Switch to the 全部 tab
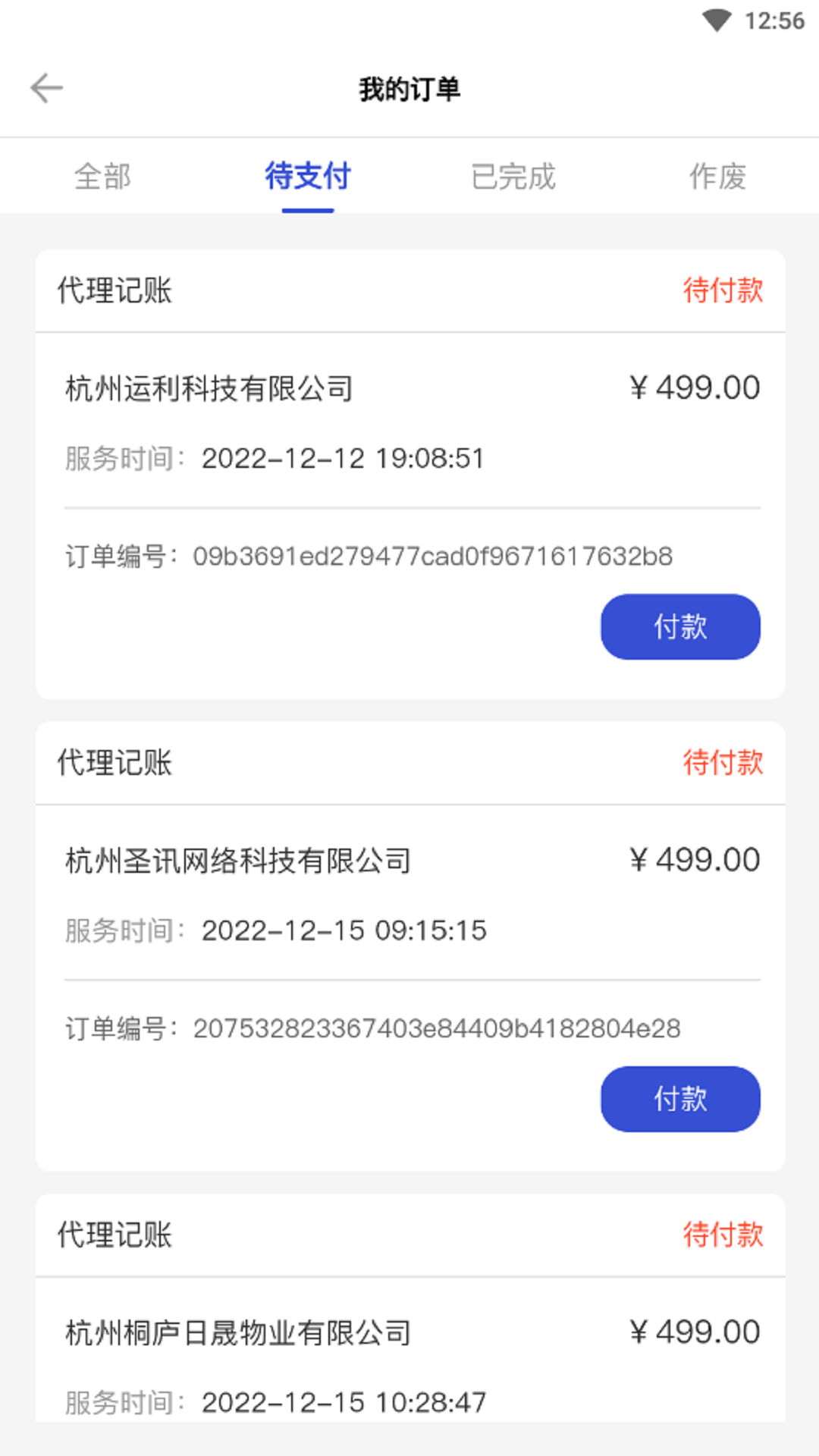819x1456 pixels. click(102, 177)
